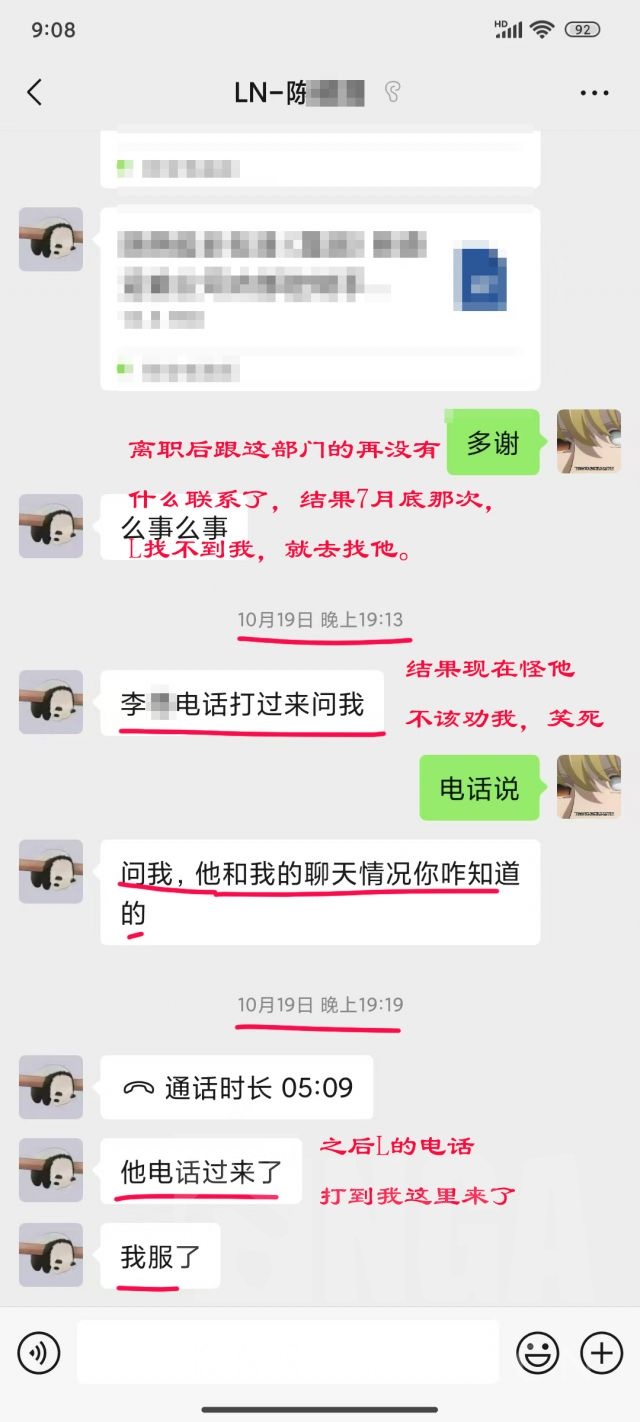
Task: Go back to the chat list
Action: [34, 93]
